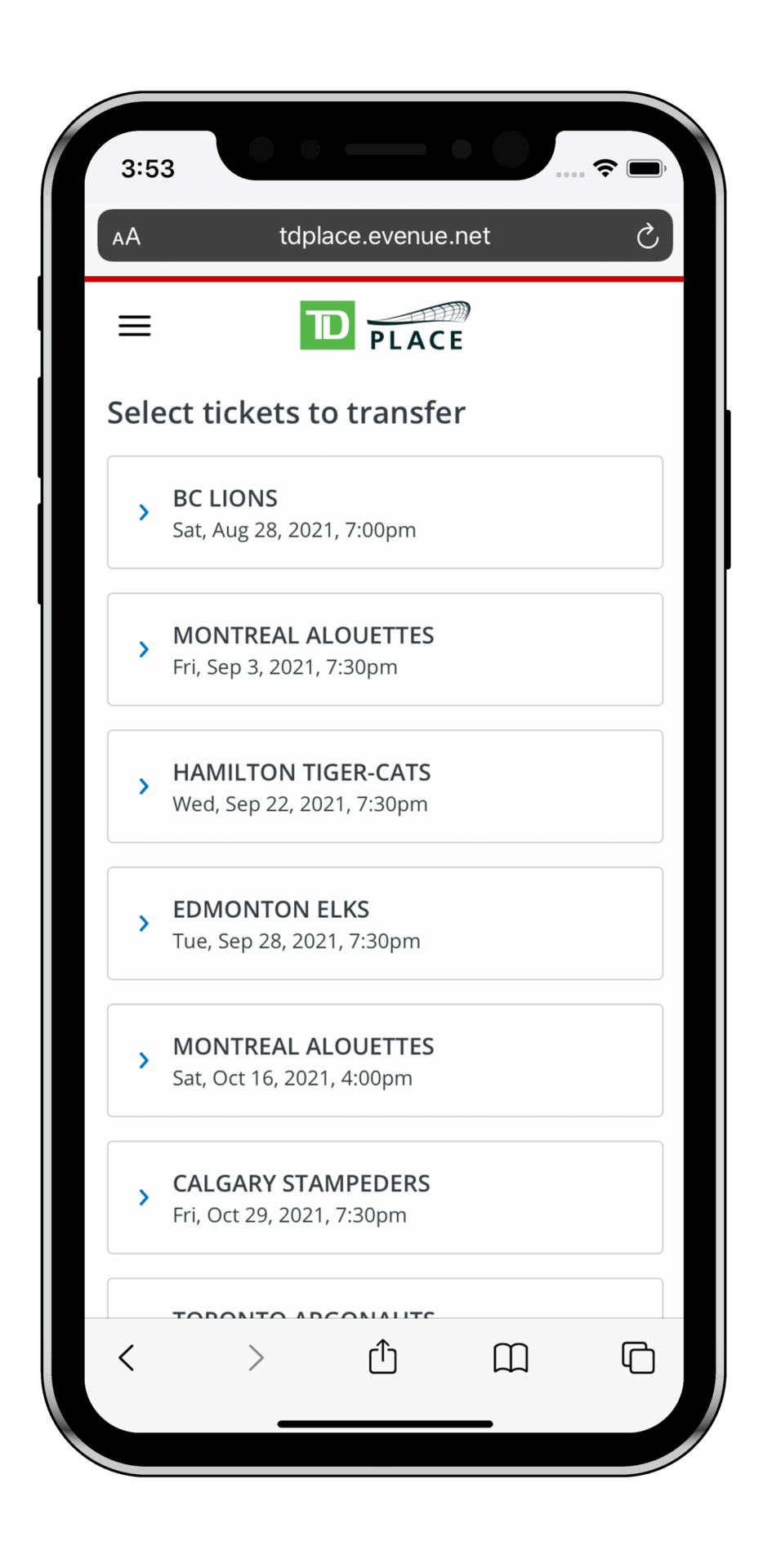Screen dimensions: 781x1568
Task: Reload the page in Safari
Action: pos(647,237)
